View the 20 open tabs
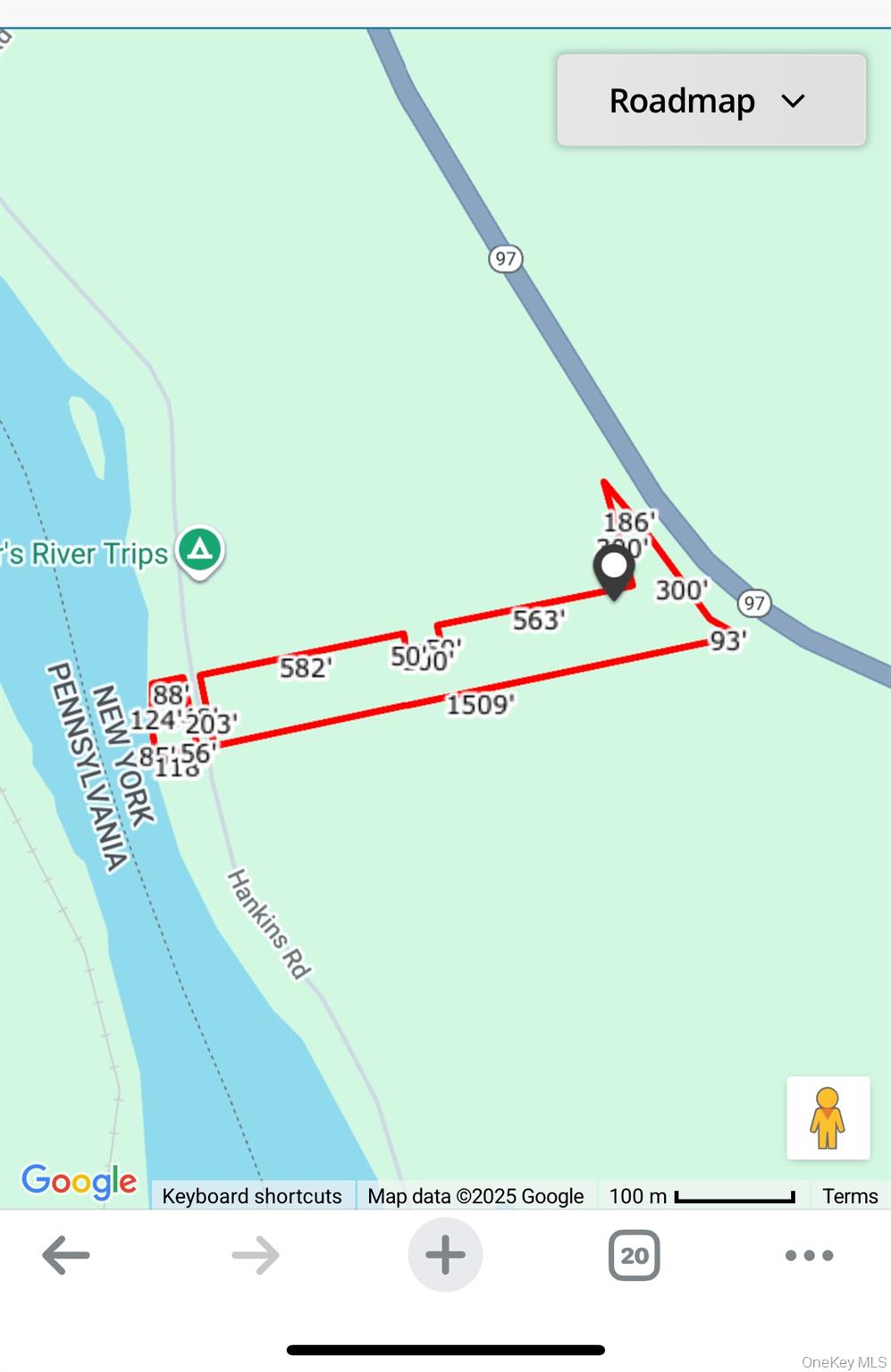The image size is (891, 1372). [634, 1255]
